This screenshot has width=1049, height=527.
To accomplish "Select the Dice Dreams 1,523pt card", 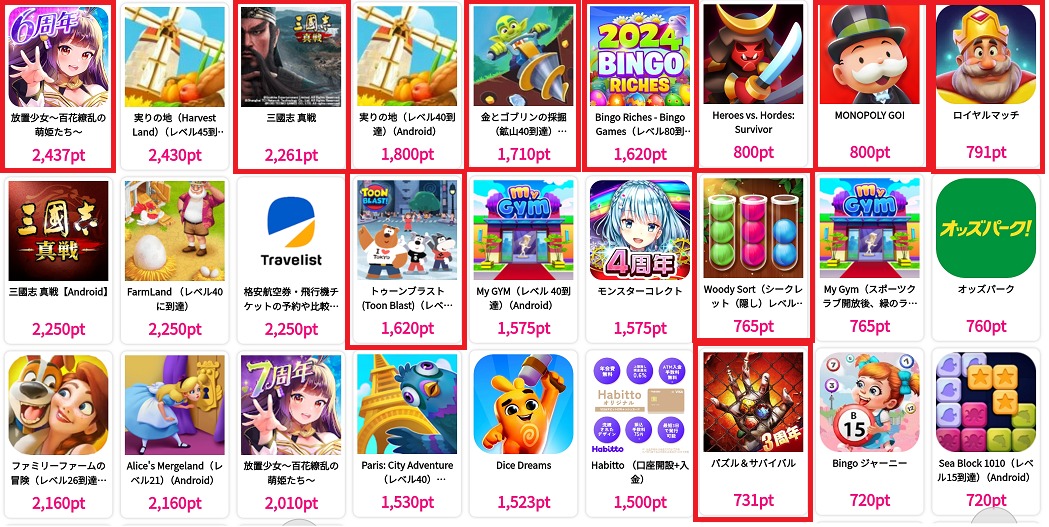I will pos(522,432).
